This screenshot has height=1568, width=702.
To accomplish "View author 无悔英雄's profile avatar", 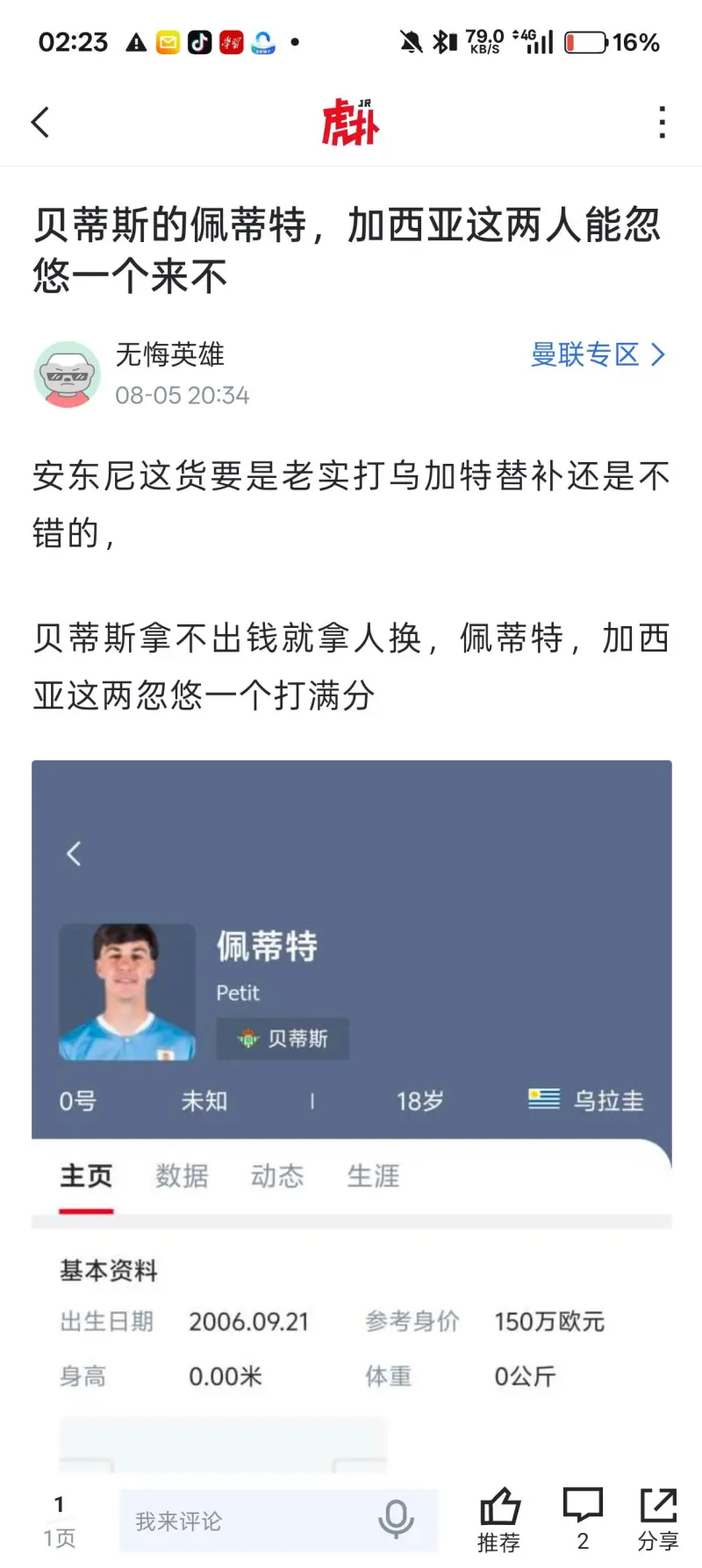I will coord(68,374).
